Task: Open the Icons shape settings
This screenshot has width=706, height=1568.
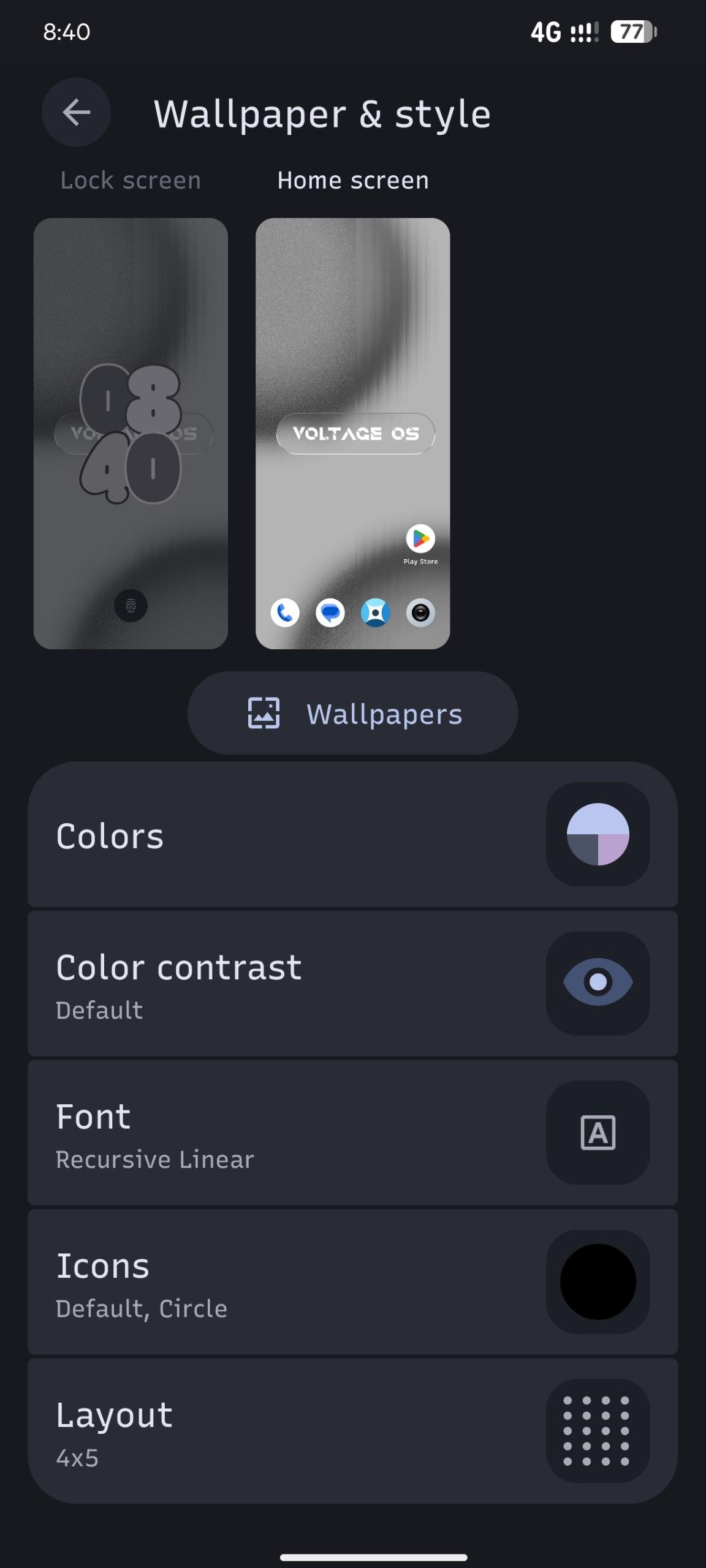Action: pyautogui.click(x=353, y=1282)
